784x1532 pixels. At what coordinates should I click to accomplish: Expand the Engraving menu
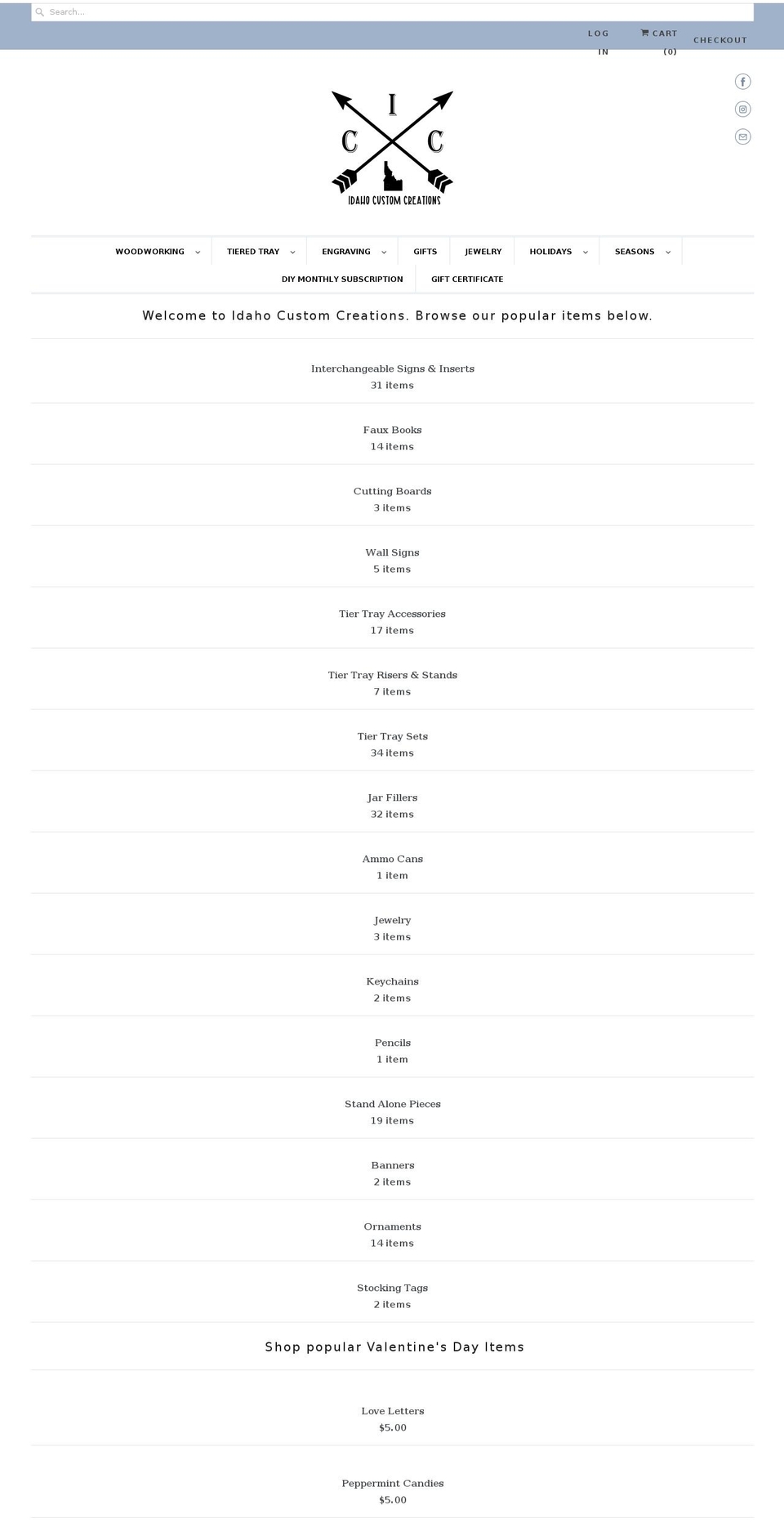(353, 252)
